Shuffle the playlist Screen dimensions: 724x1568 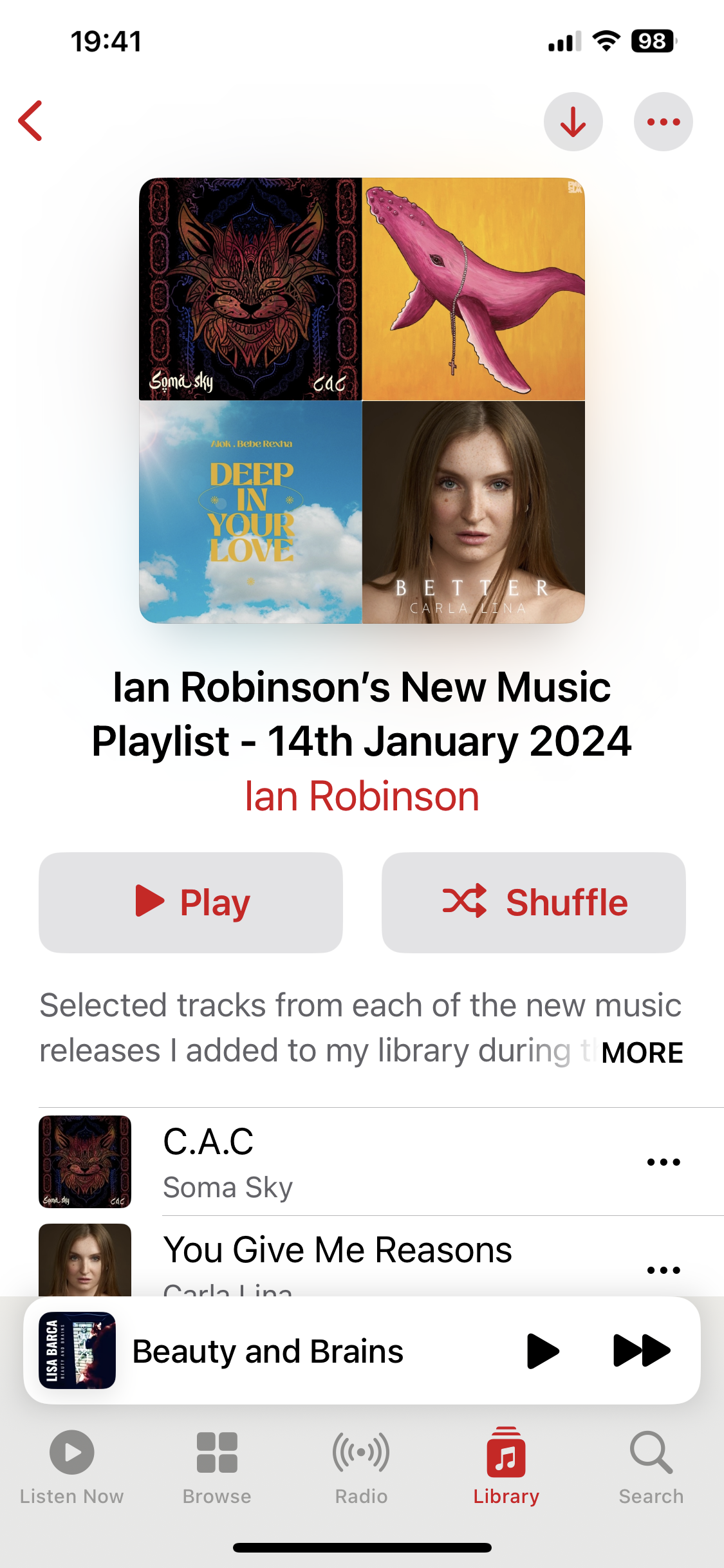[534, 902]
